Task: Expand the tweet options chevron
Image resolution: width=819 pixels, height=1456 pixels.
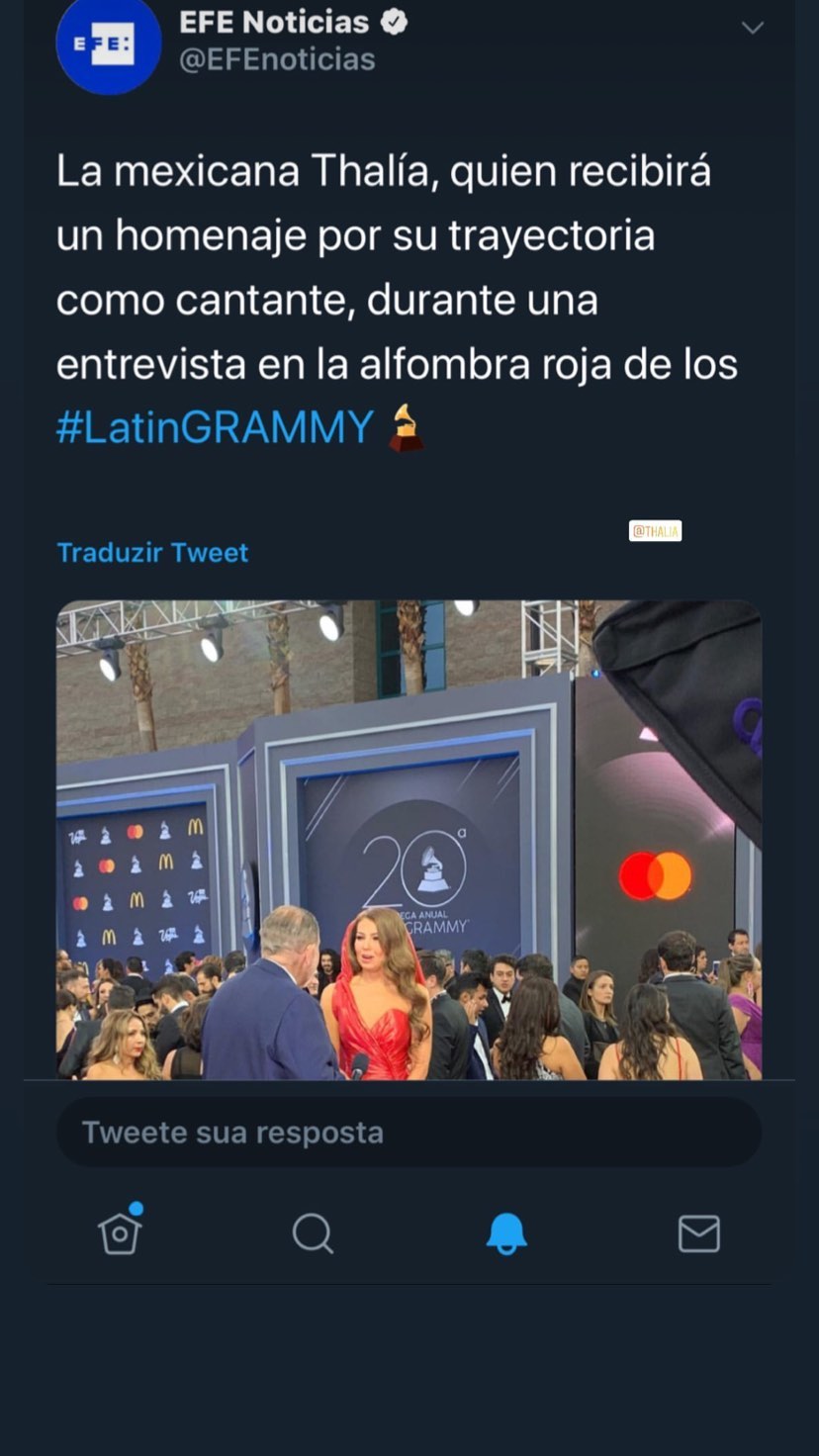Action: [x=753, y=28]
